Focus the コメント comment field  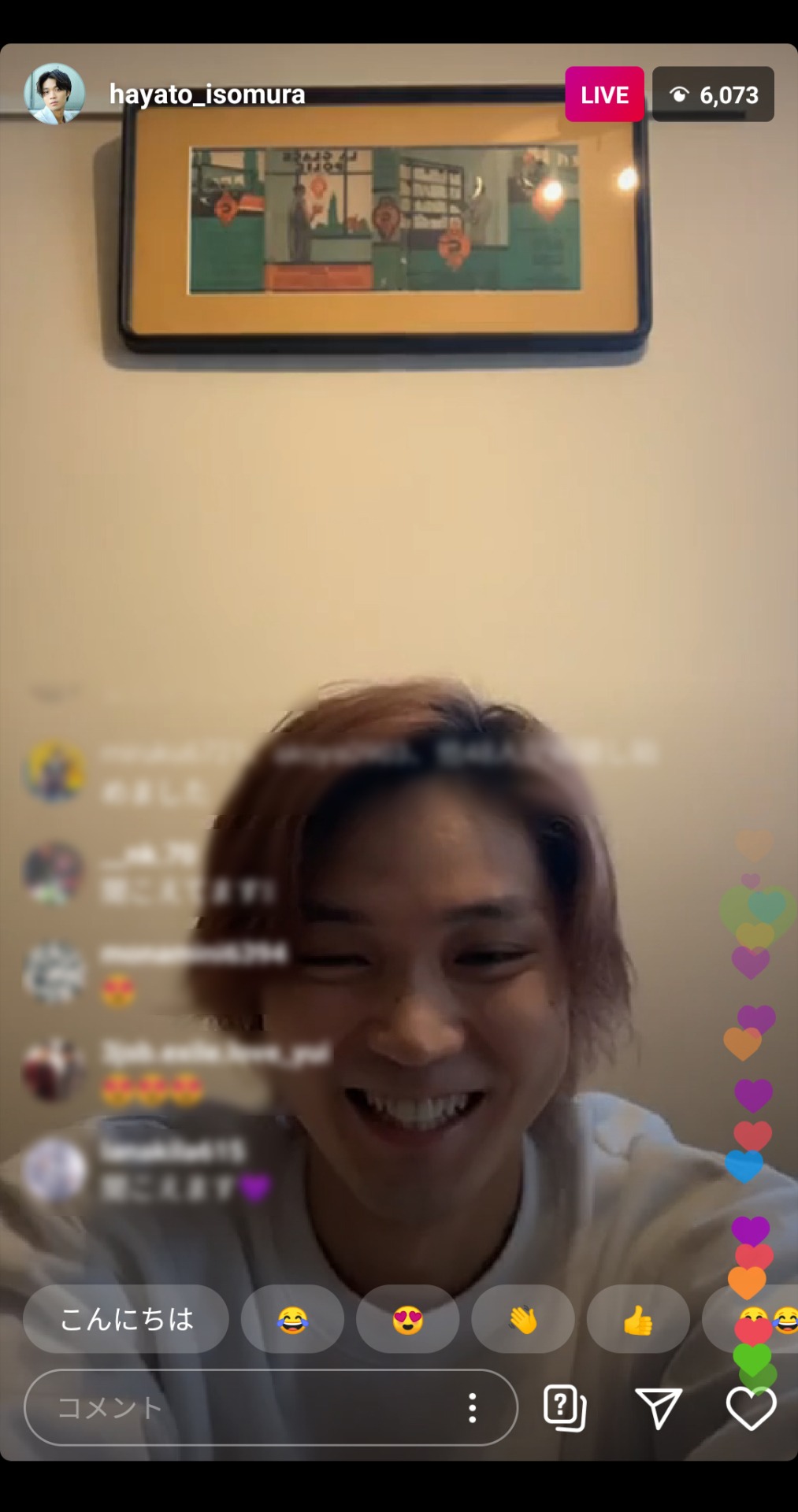(236, 1407)
